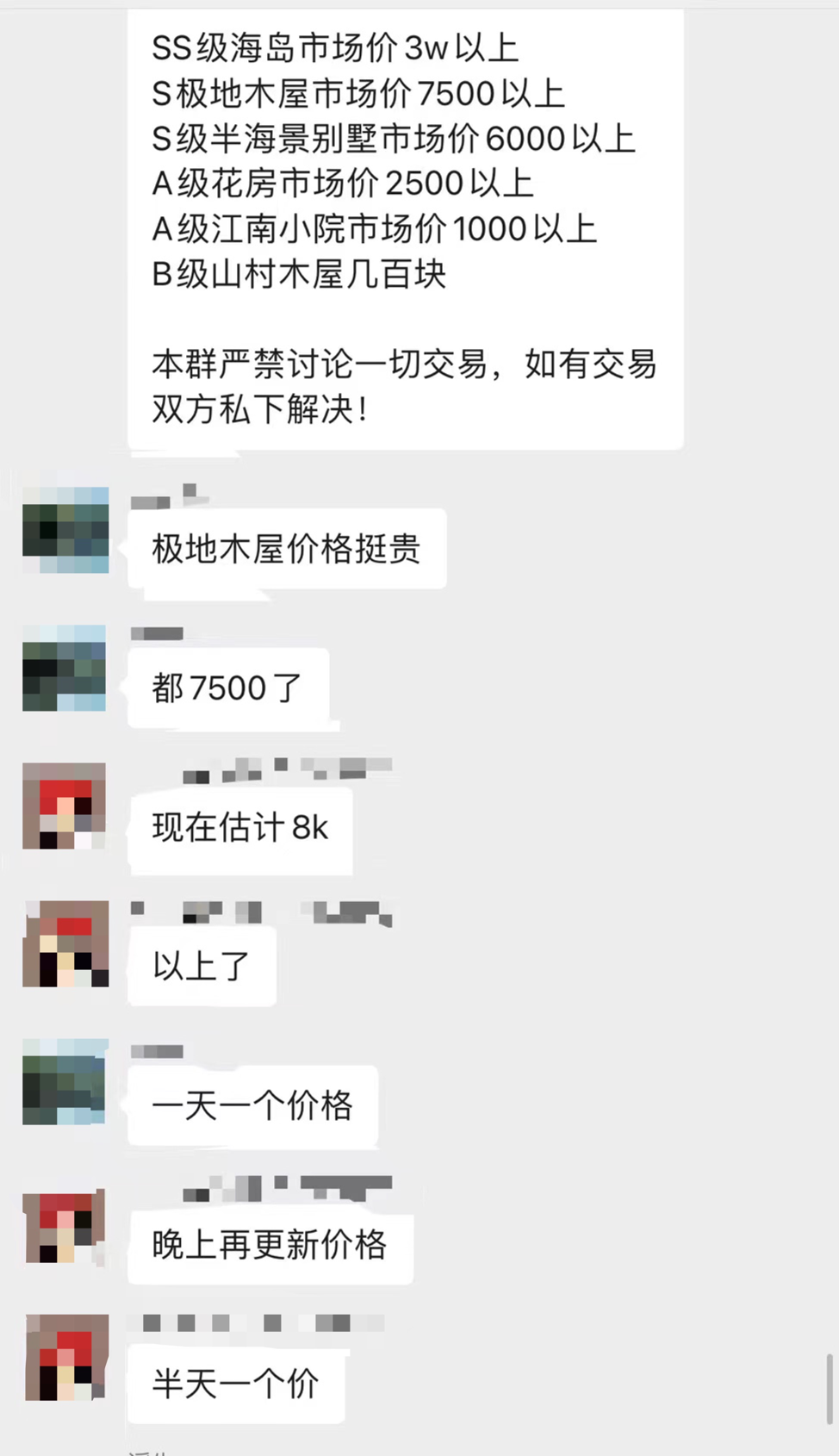This screenshot has height=1456, width=839.
Task: Click the blurred username above "都7500了"
Action: (x=155, y=633)
